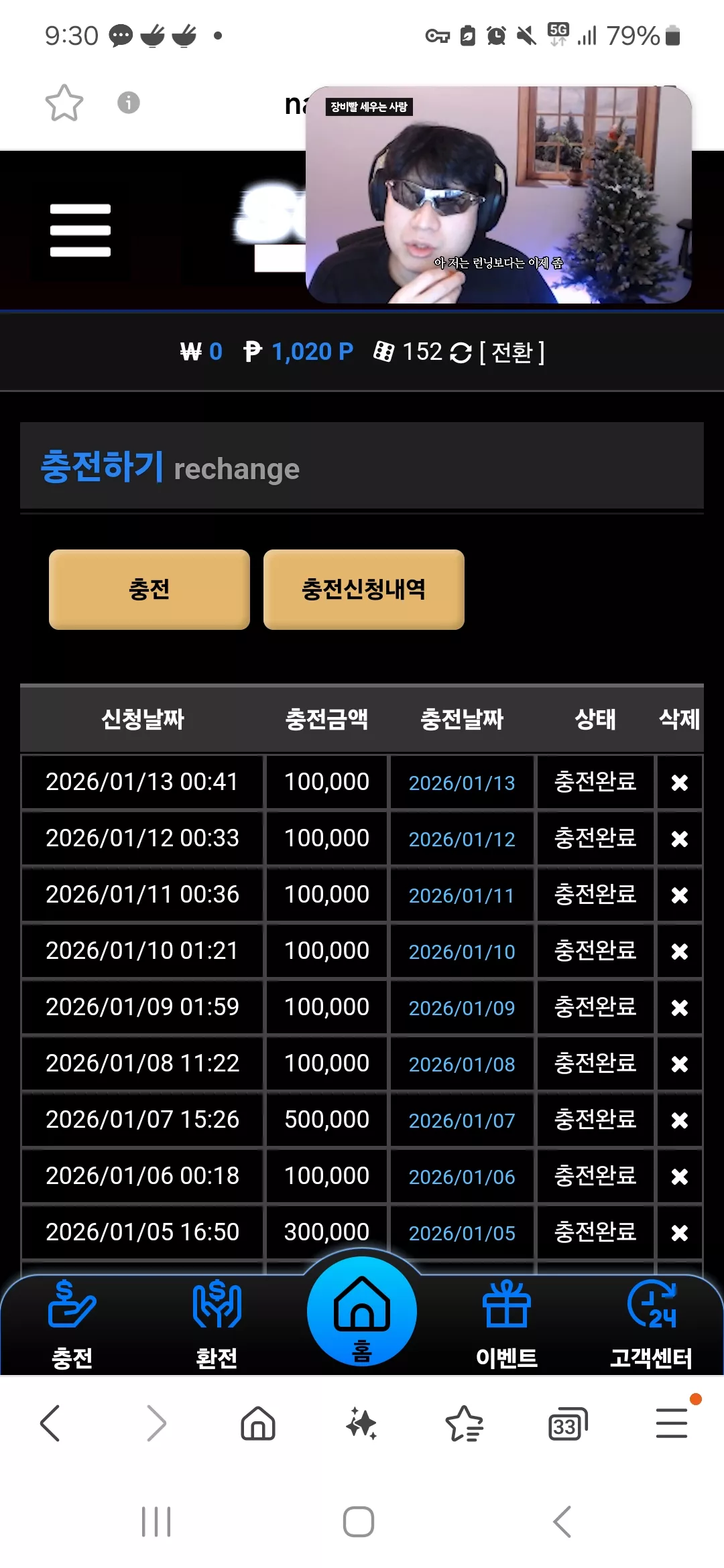
Task: Go to 홈 center button
Action: 362,1311
